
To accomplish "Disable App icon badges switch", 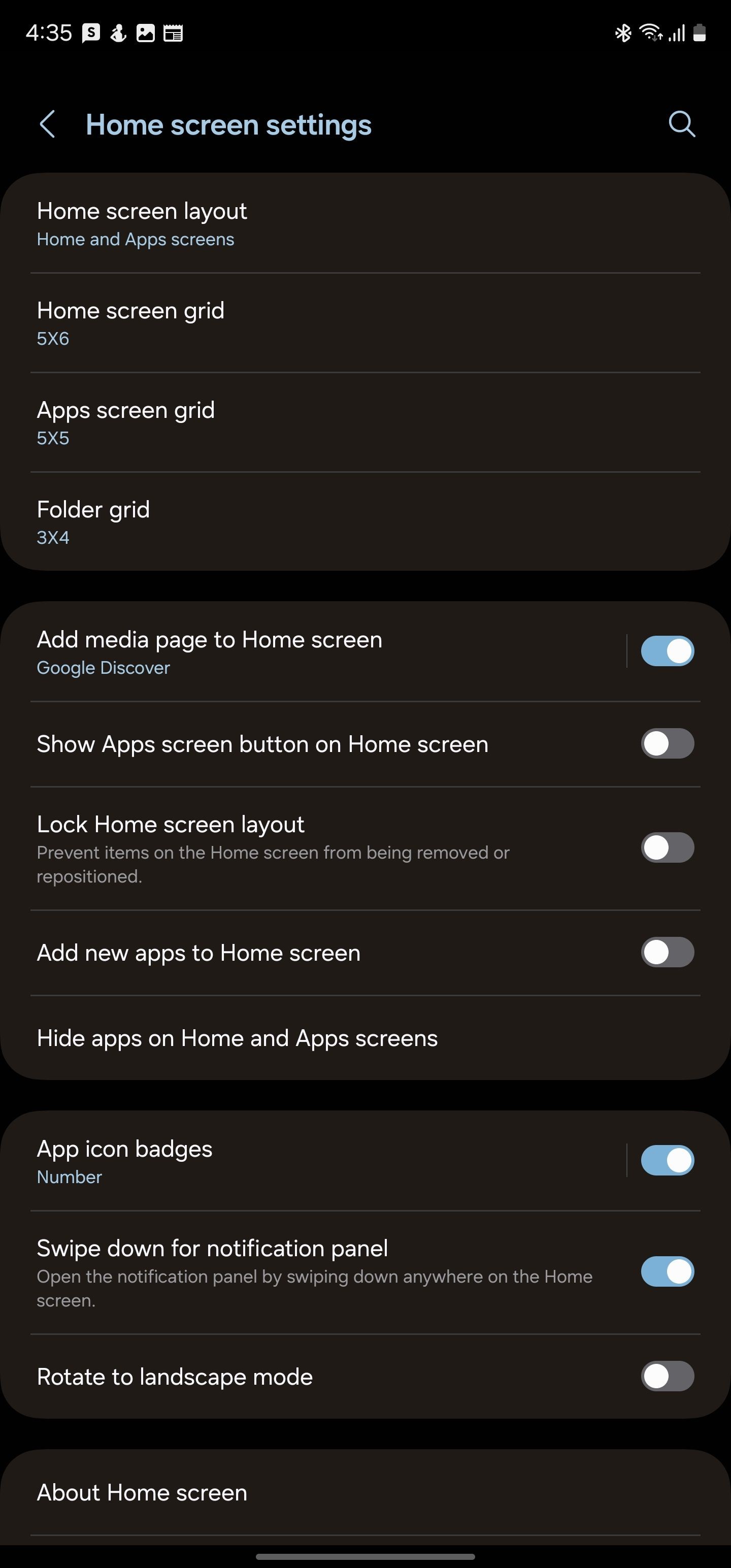I will pyautogui.click(x=667, y=1160).
